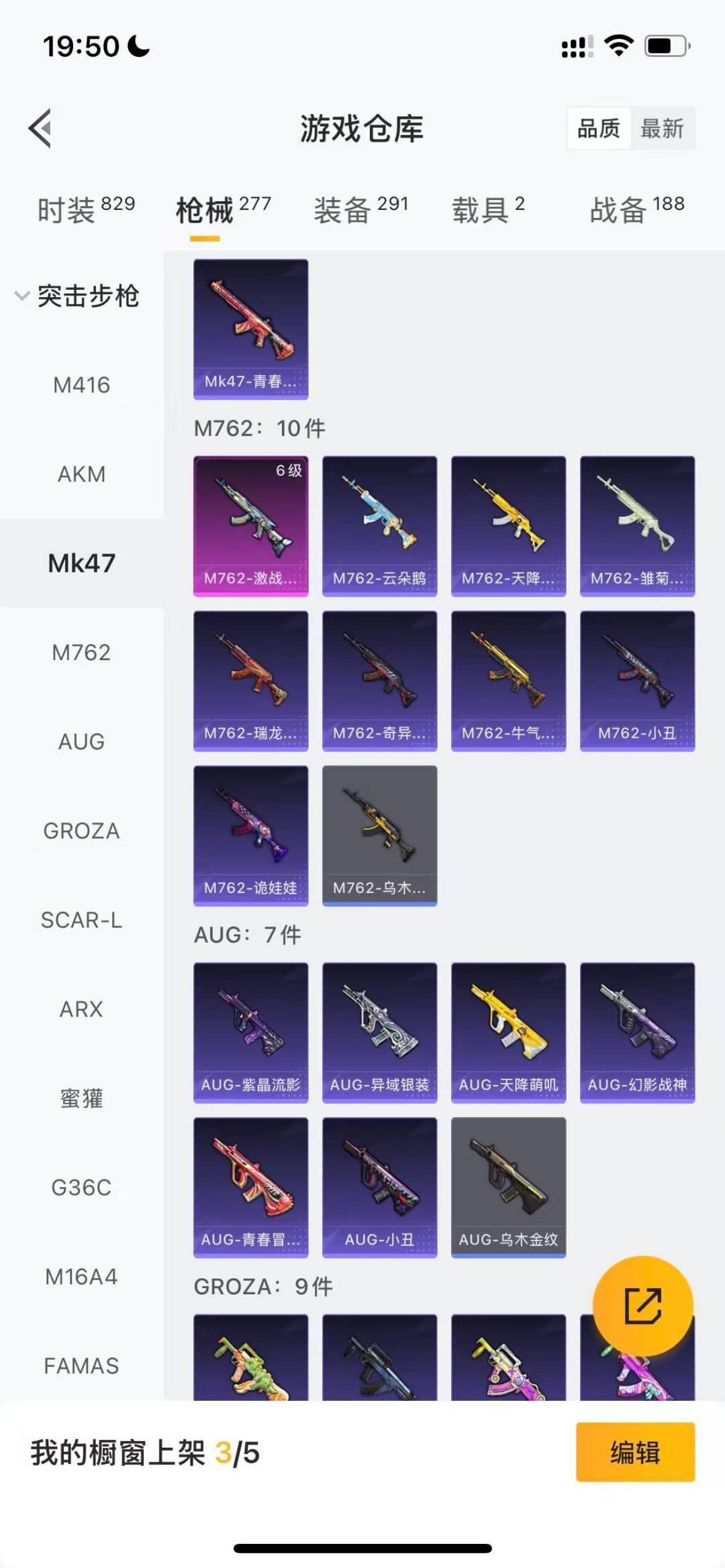Select AKM in the sidebar

[81, 474]
